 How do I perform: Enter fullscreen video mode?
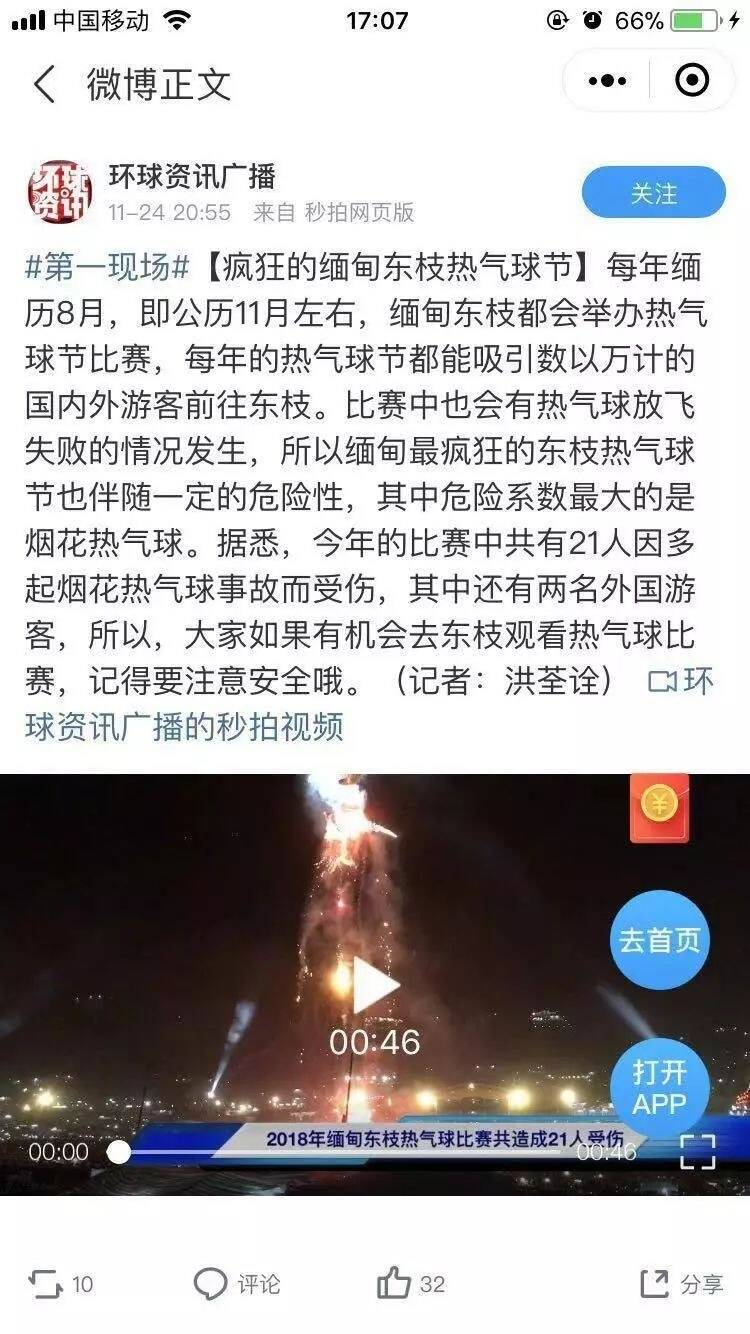[x=698, y=1152]
